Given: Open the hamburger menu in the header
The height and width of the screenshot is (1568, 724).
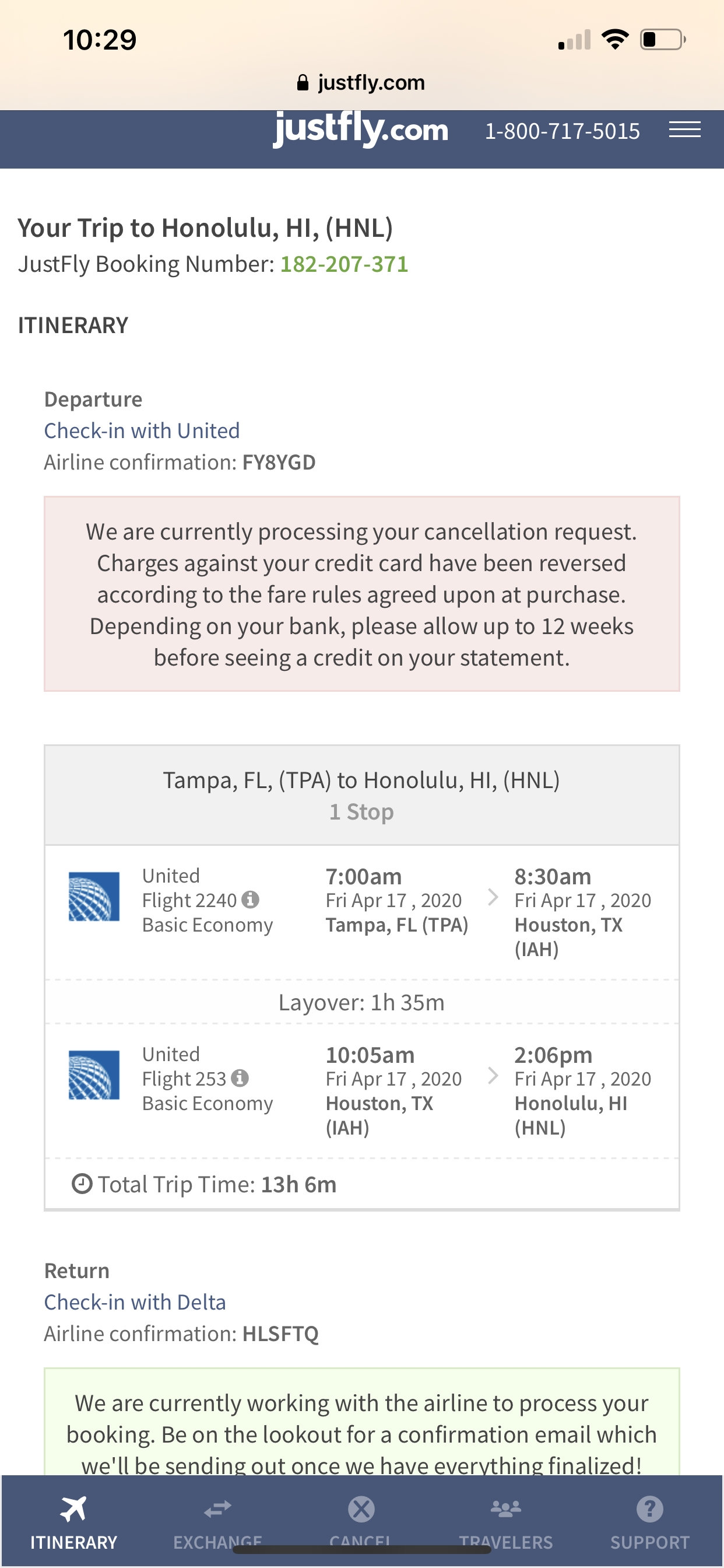Looking at the screenshot, I should tap(685, 130).
